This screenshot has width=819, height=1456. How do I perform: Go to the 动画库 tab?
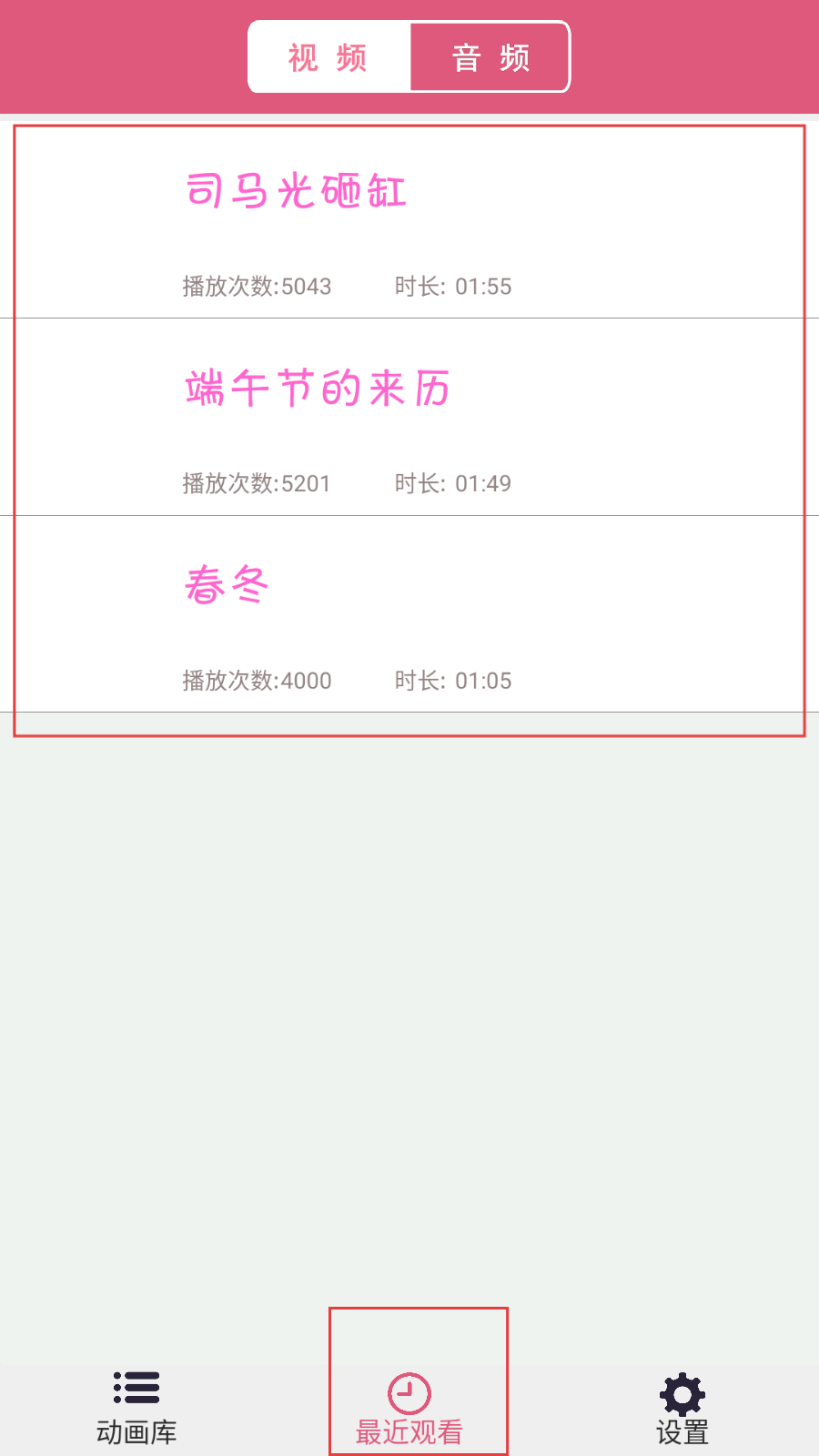tap(136, 1406)
